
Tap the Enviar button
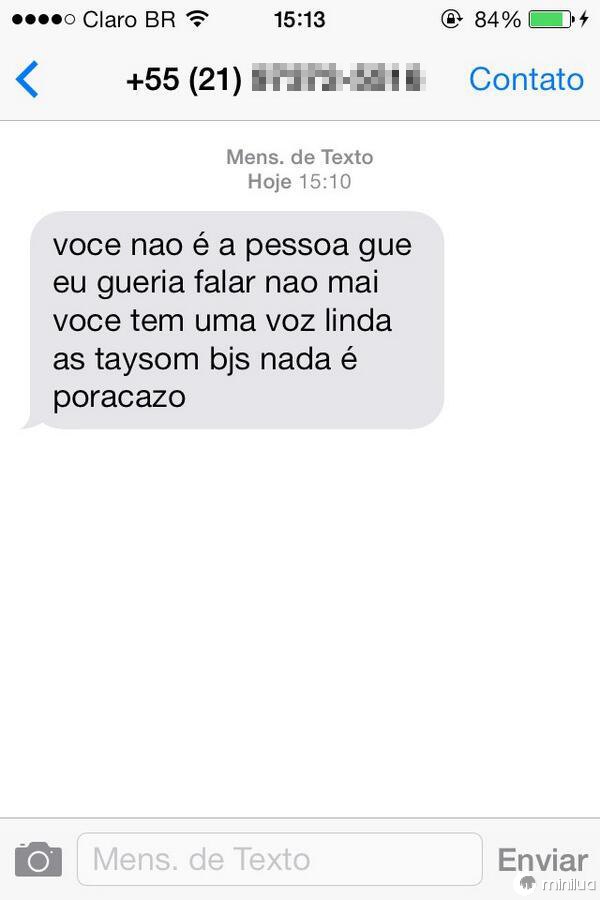[x=542, y=860]
